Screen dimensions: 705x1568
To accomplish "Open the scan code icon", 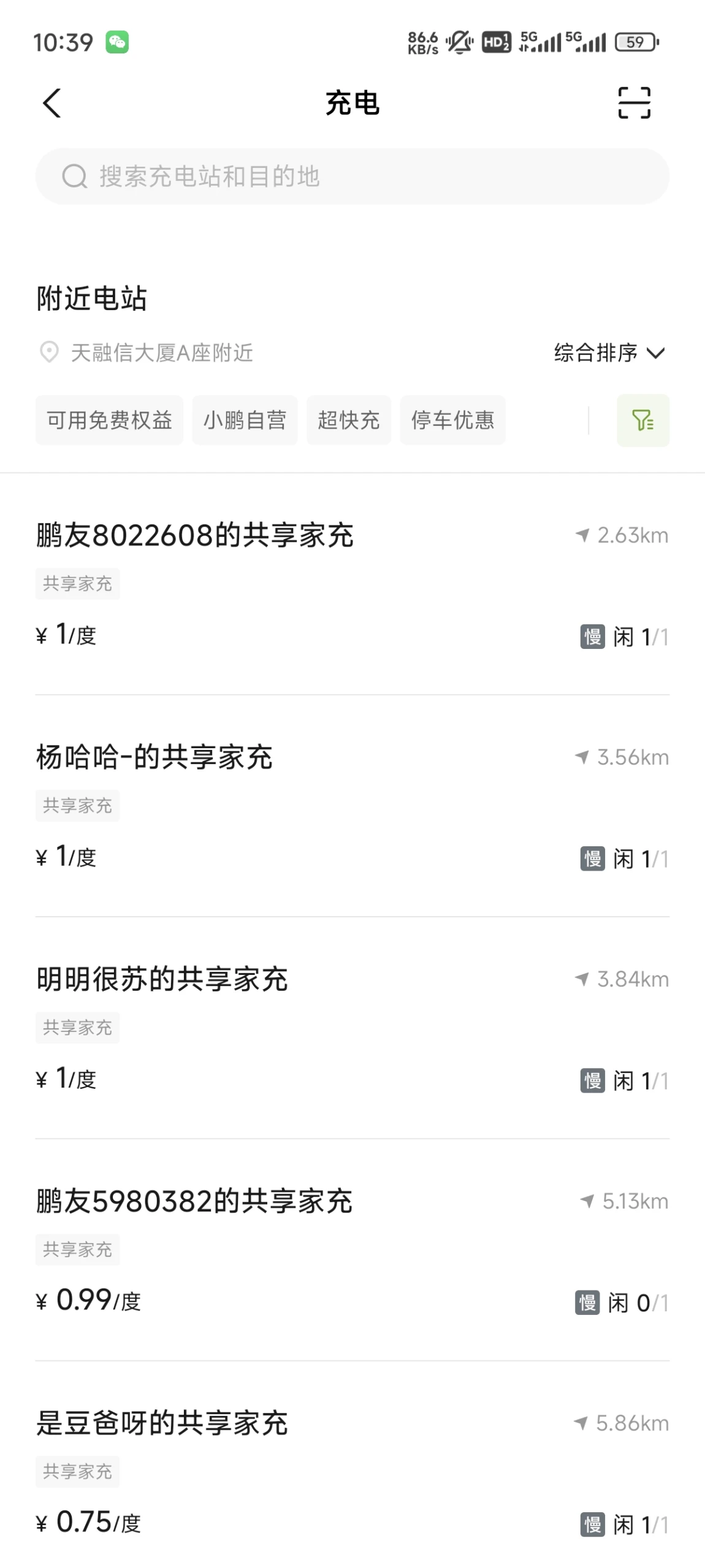I will pos(634,102).
